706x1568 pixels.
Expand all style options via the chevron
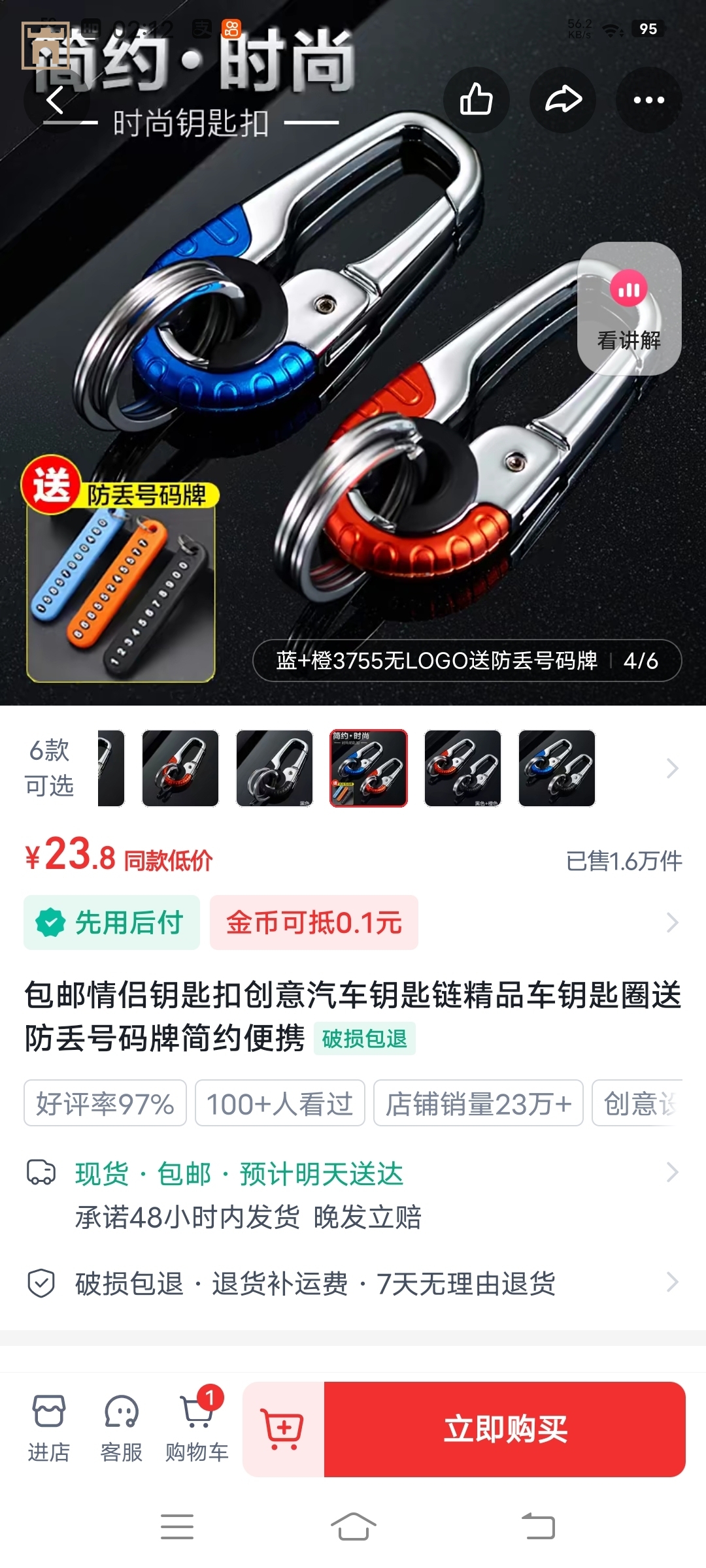[672, 768]
